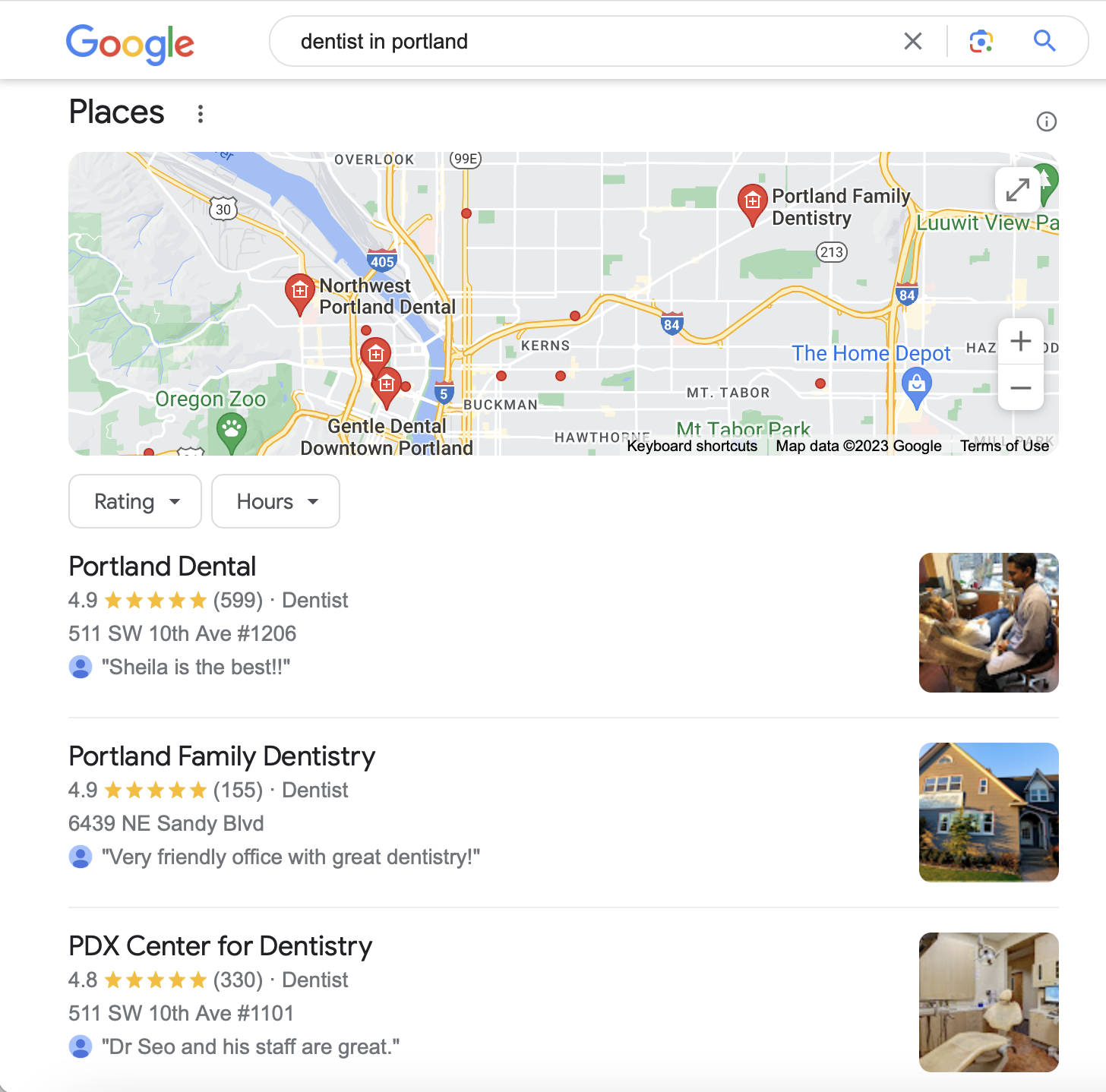This screenshot has height=1092, width=1106.
Task: Expand the map to full view
Action: pos(1017,190)
